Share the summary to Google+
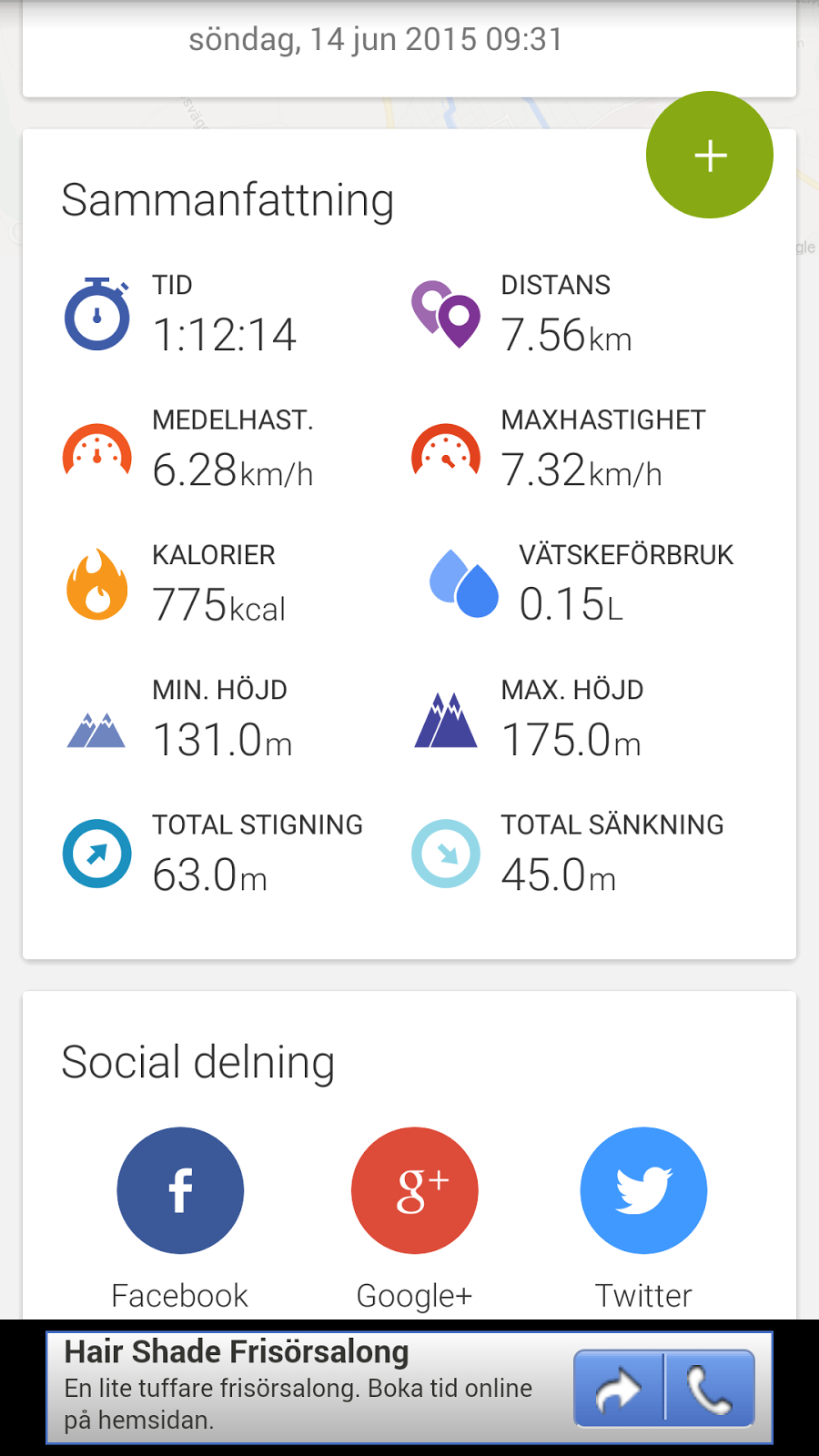 (415, 1190)
